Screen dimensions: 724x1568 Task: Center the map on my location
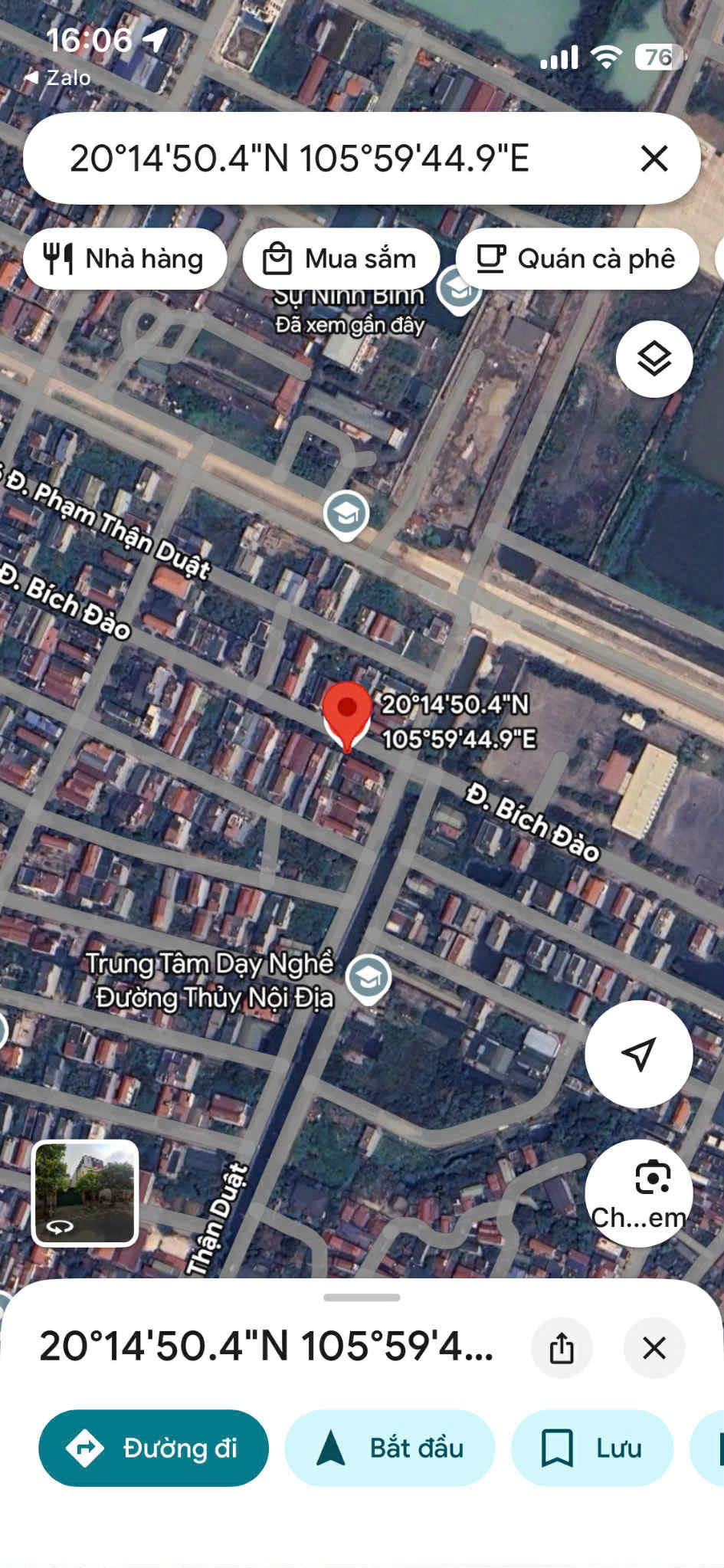(x=638, y=1054)
